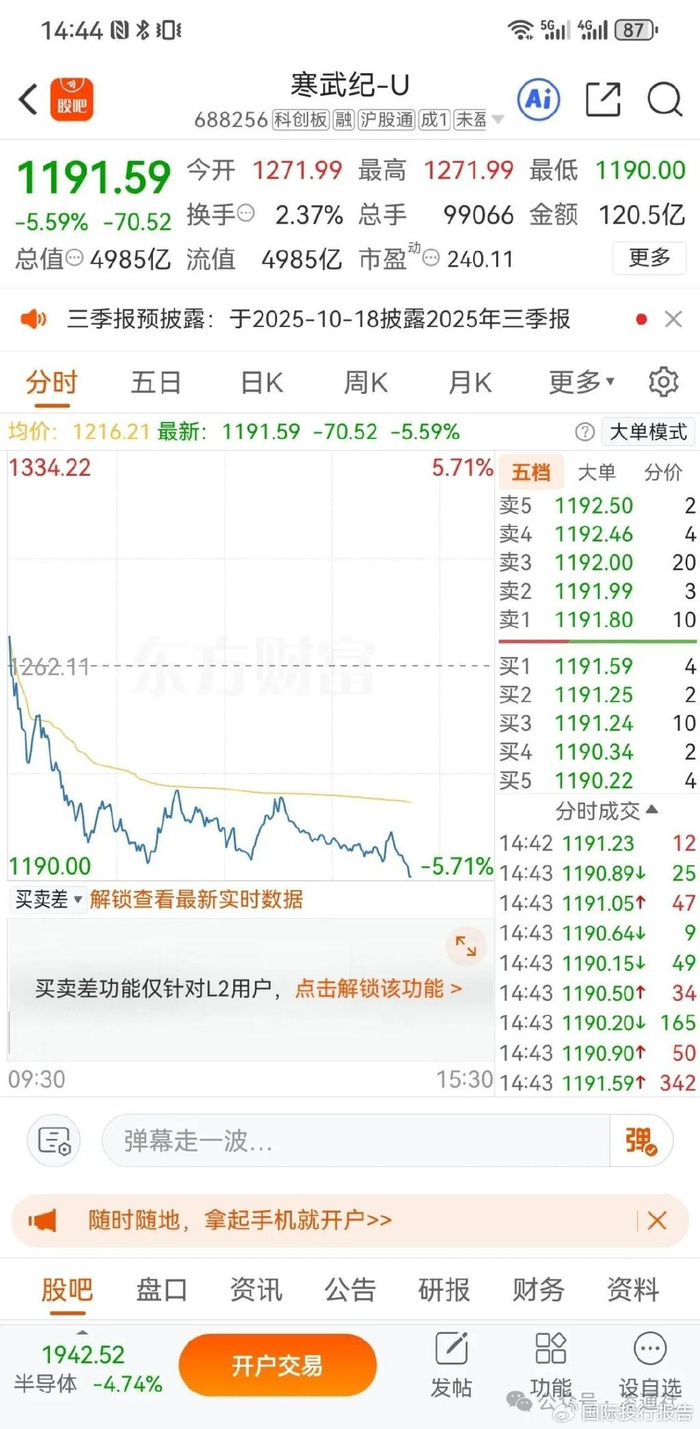This screenshot has height=1429, width=700.
Task: Switch order panel to 分价
Action: pos(663,473)
